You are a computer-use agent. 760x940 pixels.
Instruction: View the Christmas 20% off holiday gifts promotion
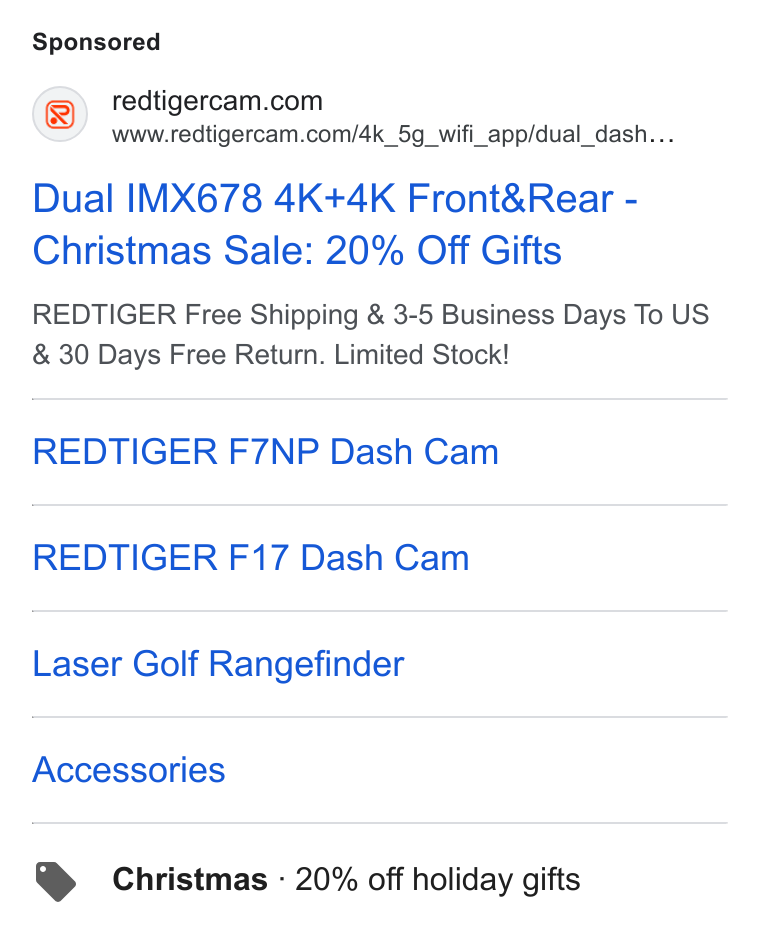point(346,880)
